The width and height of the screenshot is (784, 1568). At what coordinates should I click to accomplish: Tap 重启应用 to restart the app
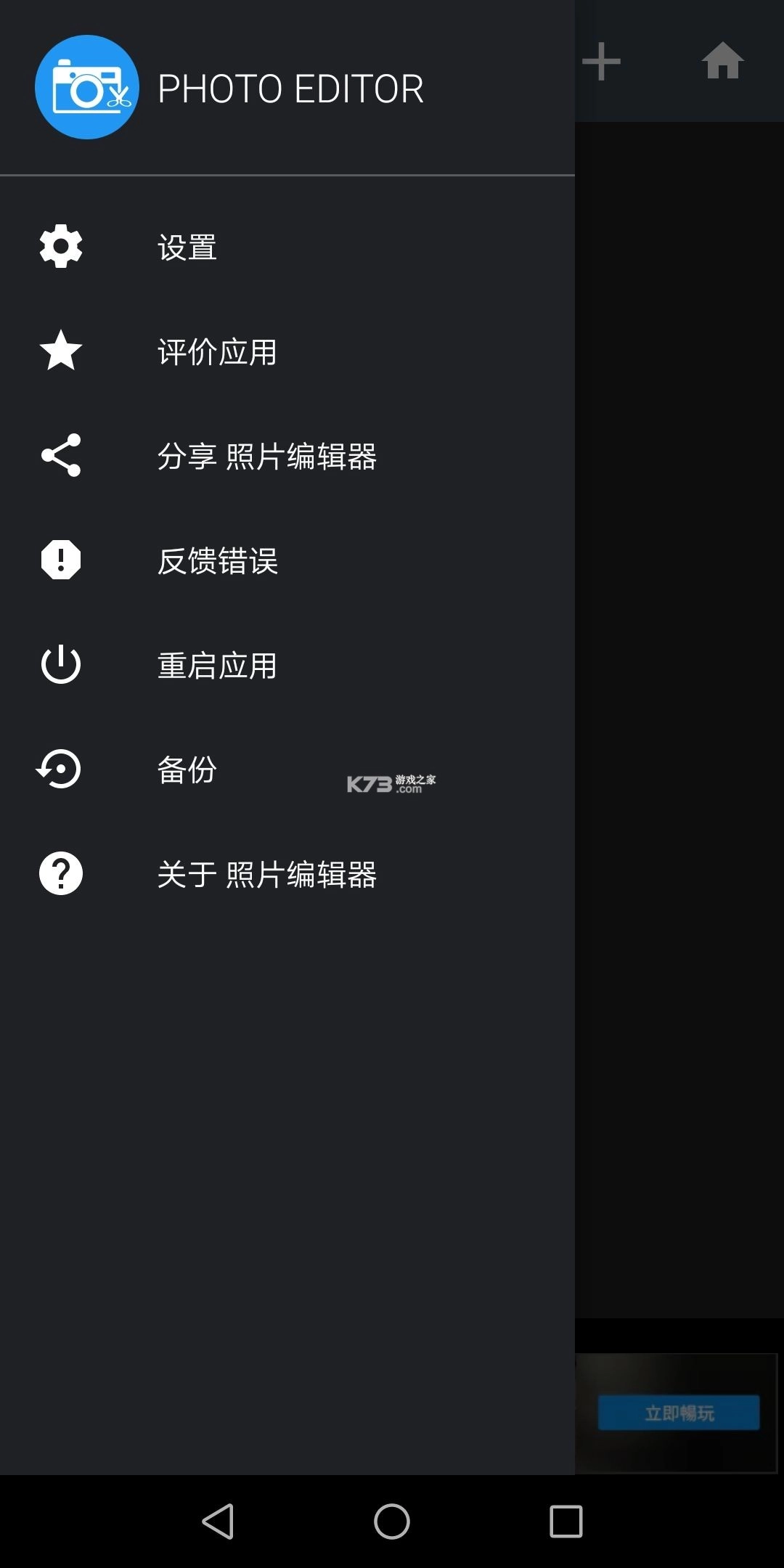pos(218,666)
